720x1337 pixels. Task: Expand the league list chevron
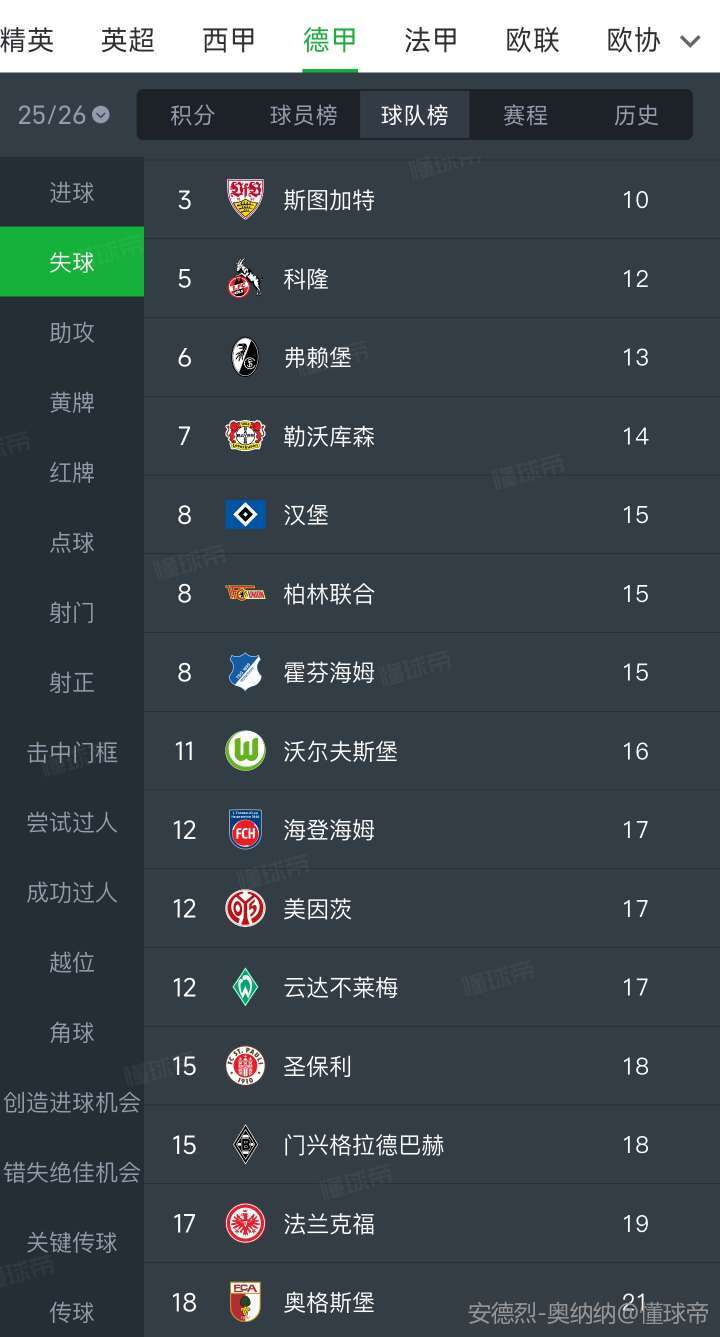click(x=690, y=41)
